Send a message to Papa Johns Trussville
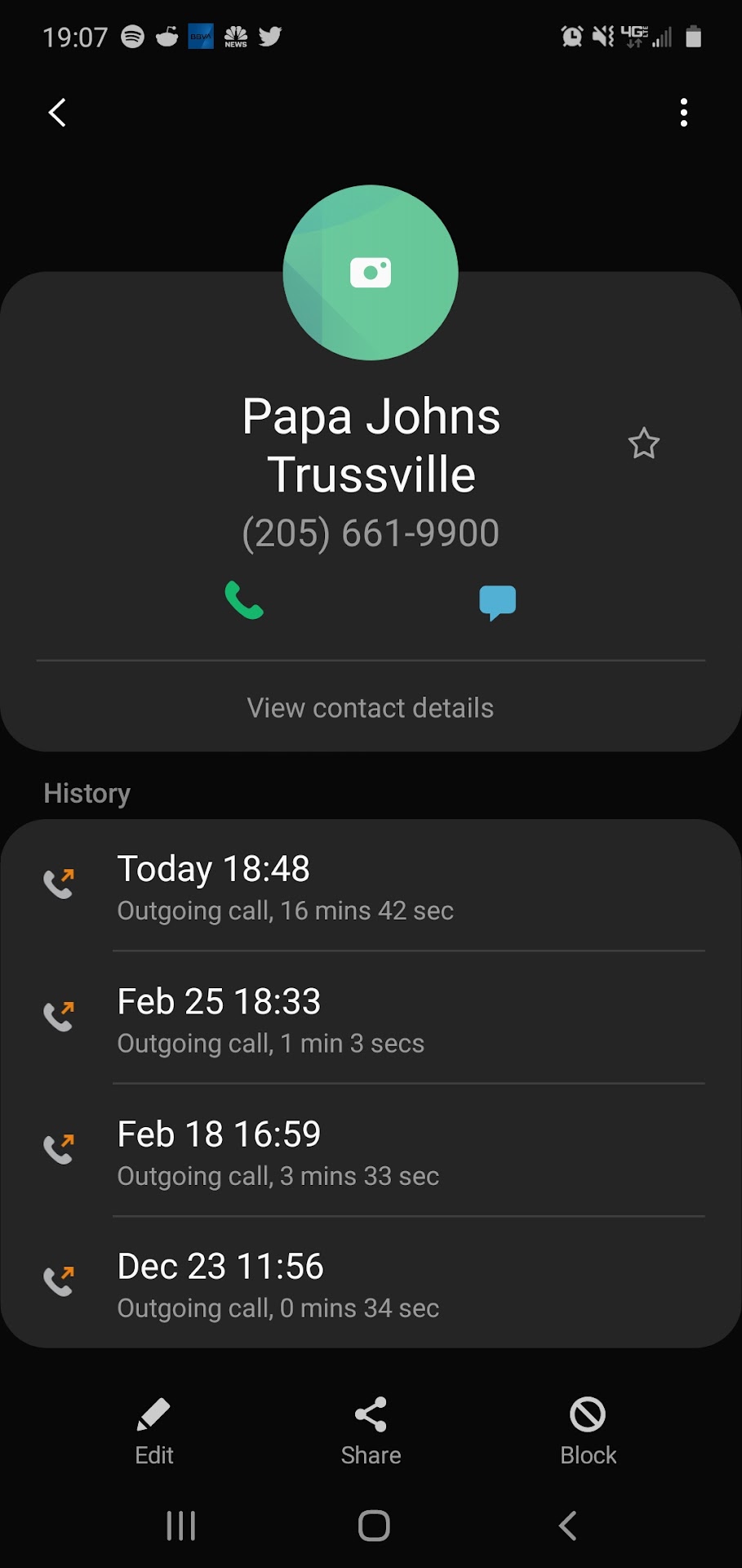 [497, 603]
